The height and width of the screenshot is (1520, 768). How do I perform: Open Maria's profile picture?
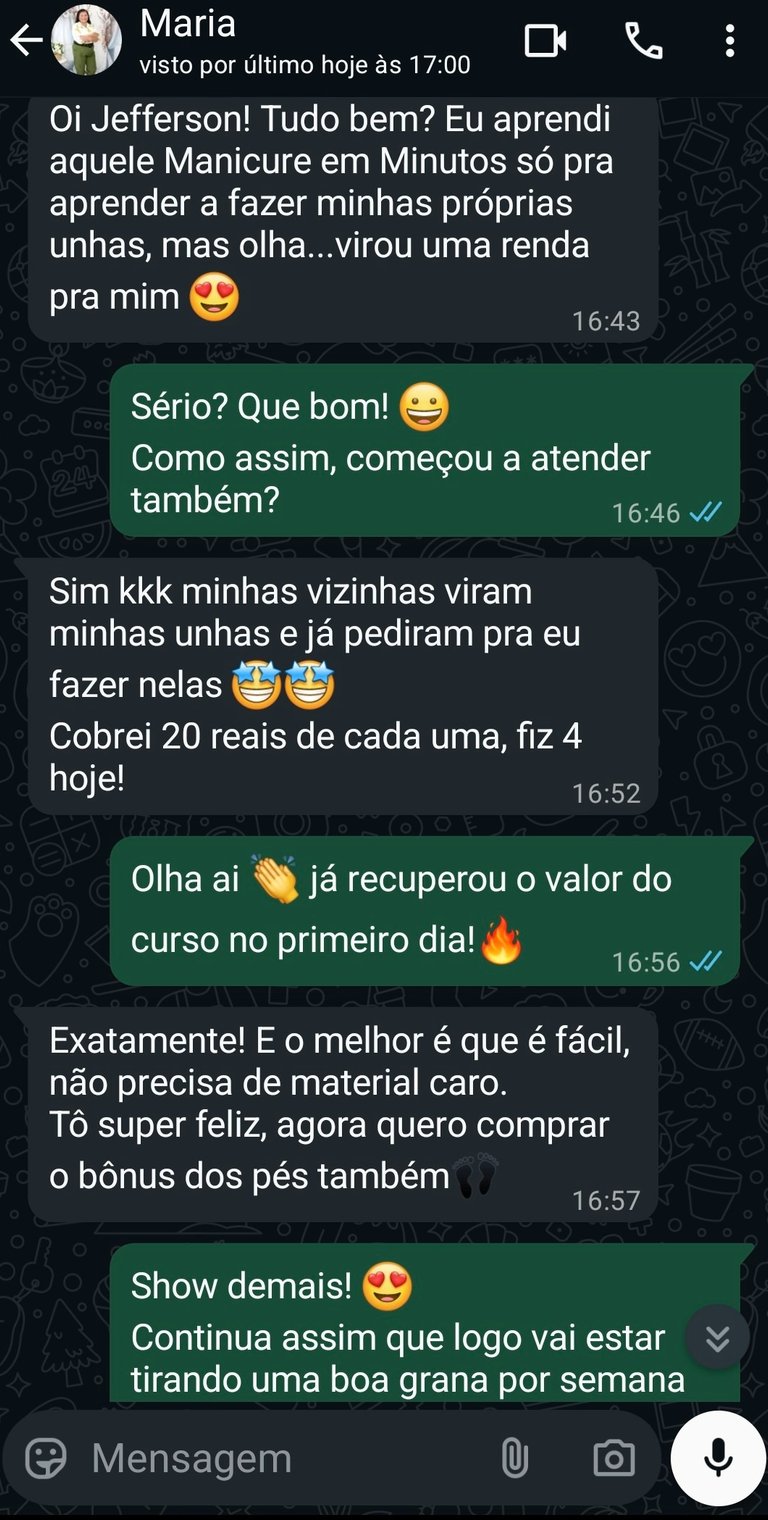tap(86, 42)
